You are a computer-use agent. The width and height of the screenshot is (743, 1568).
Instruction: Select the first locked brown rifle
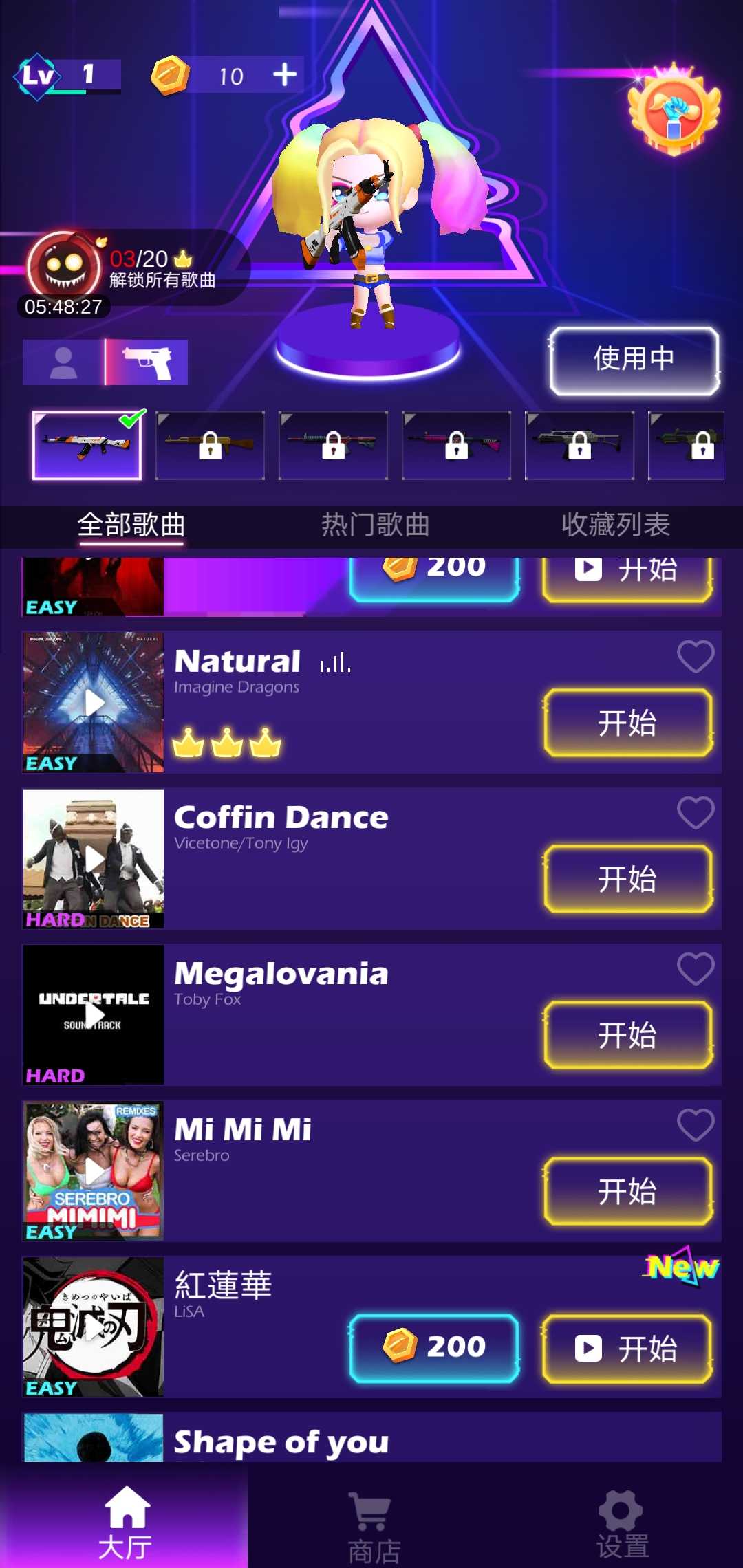pyautogui.click(x=210, y=445)
